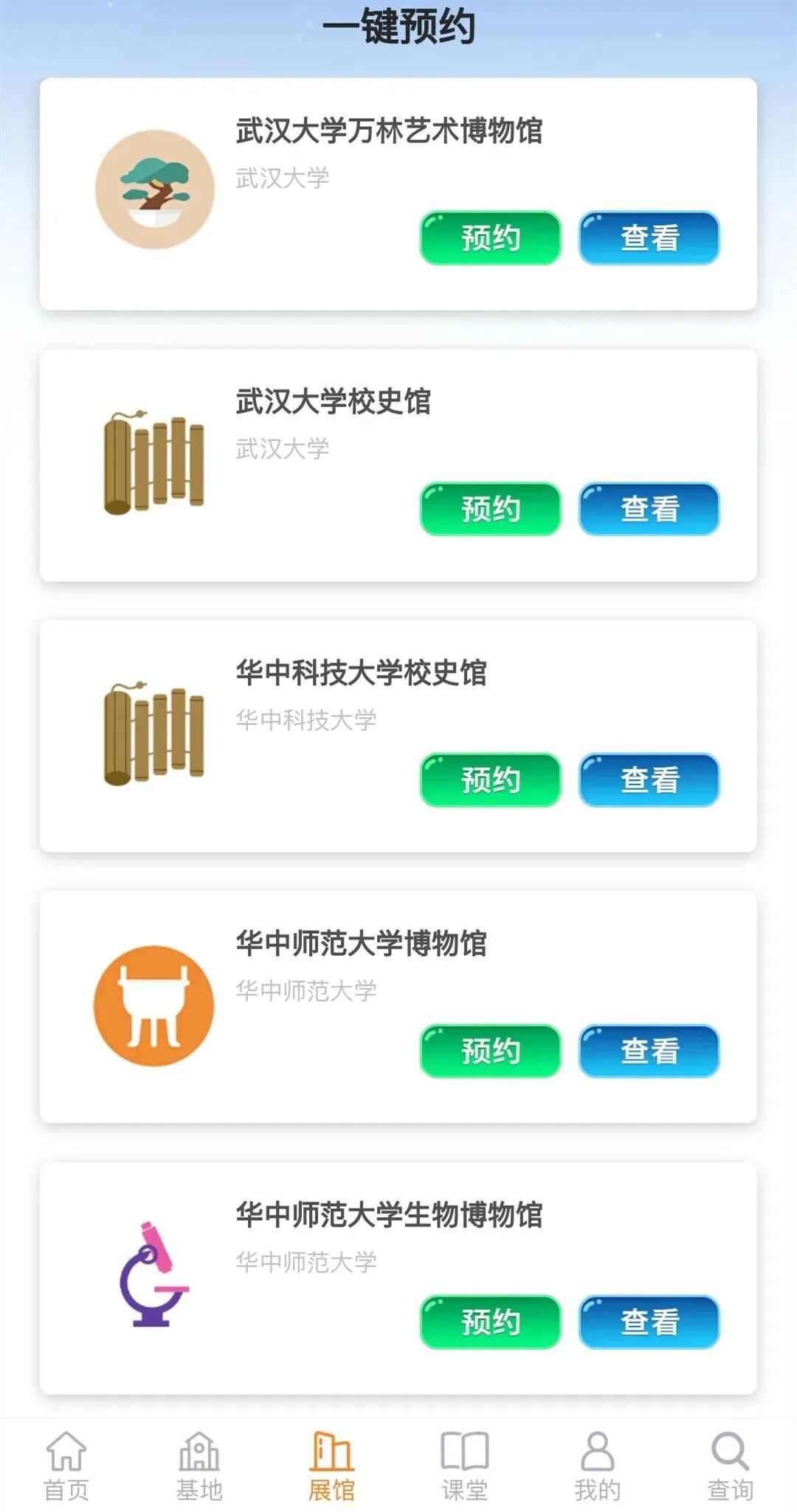The height and width of the screenshot is (1512, 797).
Task: Select 预约 for 华中师范大学博物馆
Action: pos(490,1051)
